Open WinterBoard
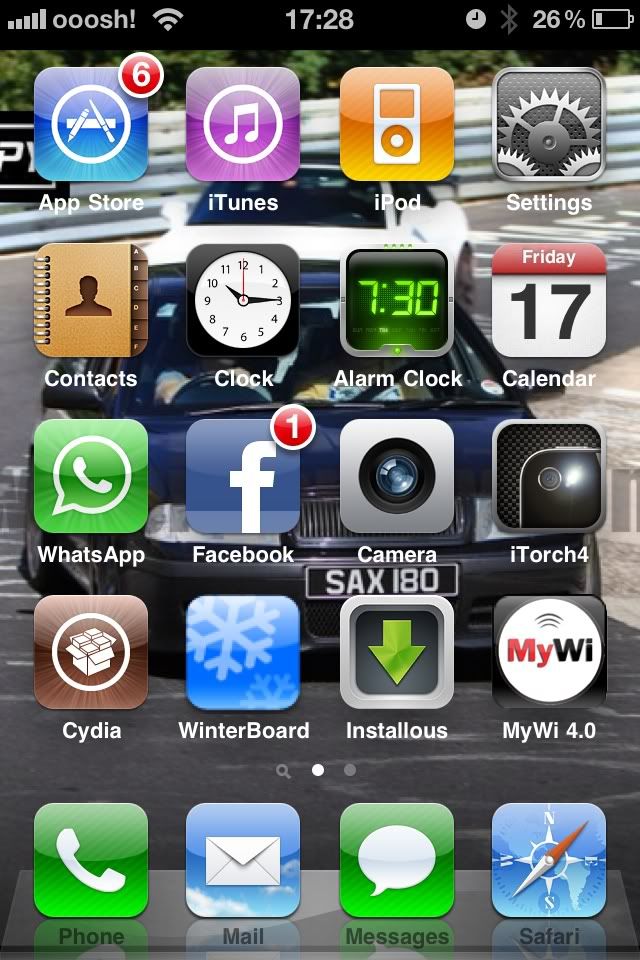The image size is (640, 960). point(243,652)
